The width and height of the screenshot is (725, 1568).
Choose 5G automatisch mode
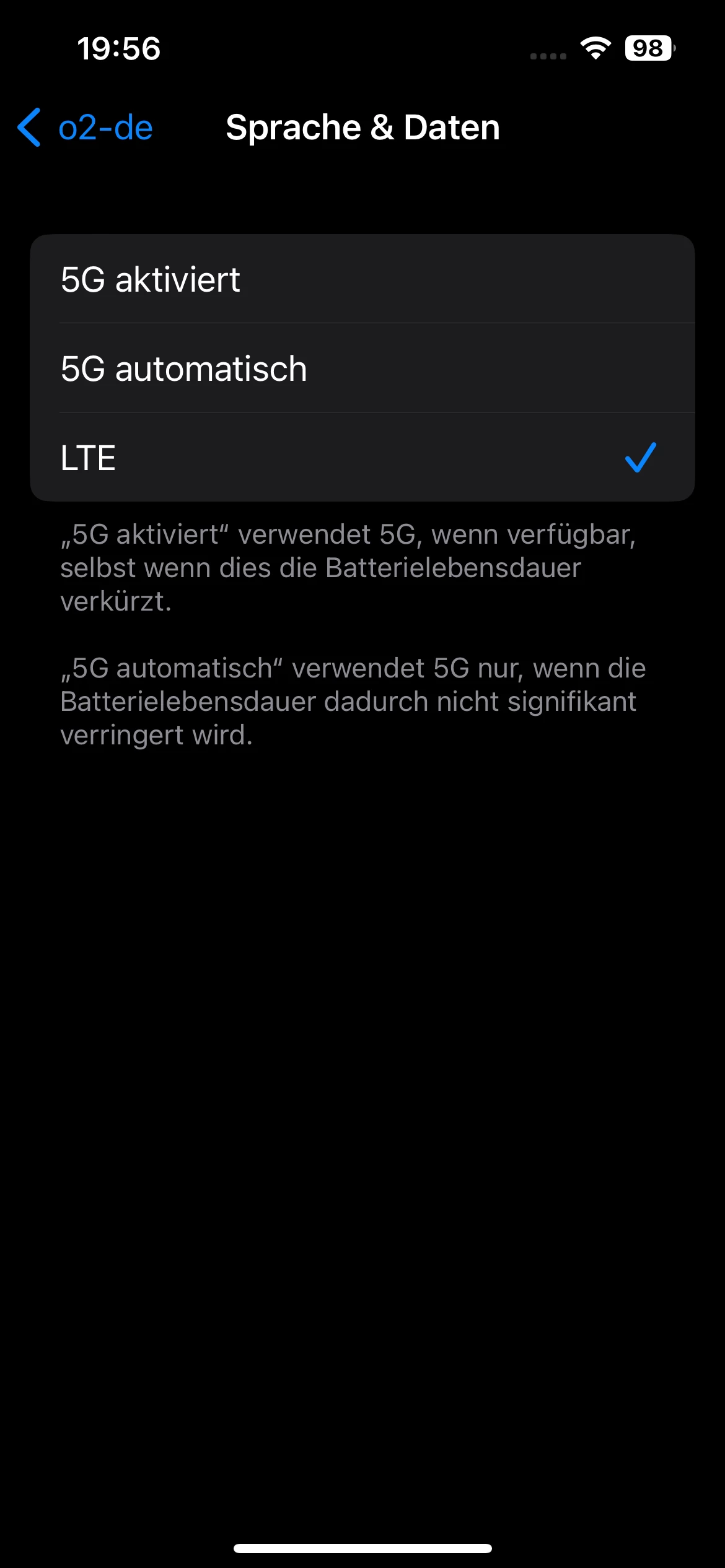[x=362, y=368]
